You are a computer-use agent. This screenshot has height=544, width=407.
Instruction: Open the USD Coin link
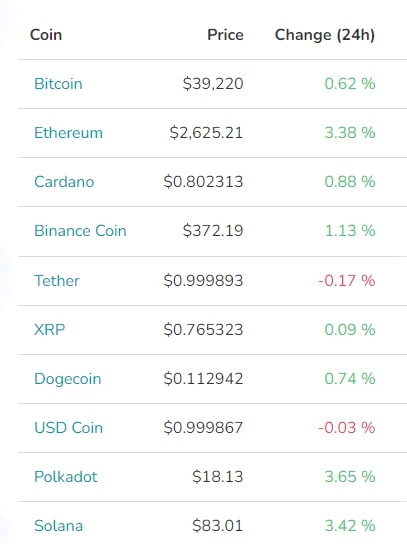point(69,428)
